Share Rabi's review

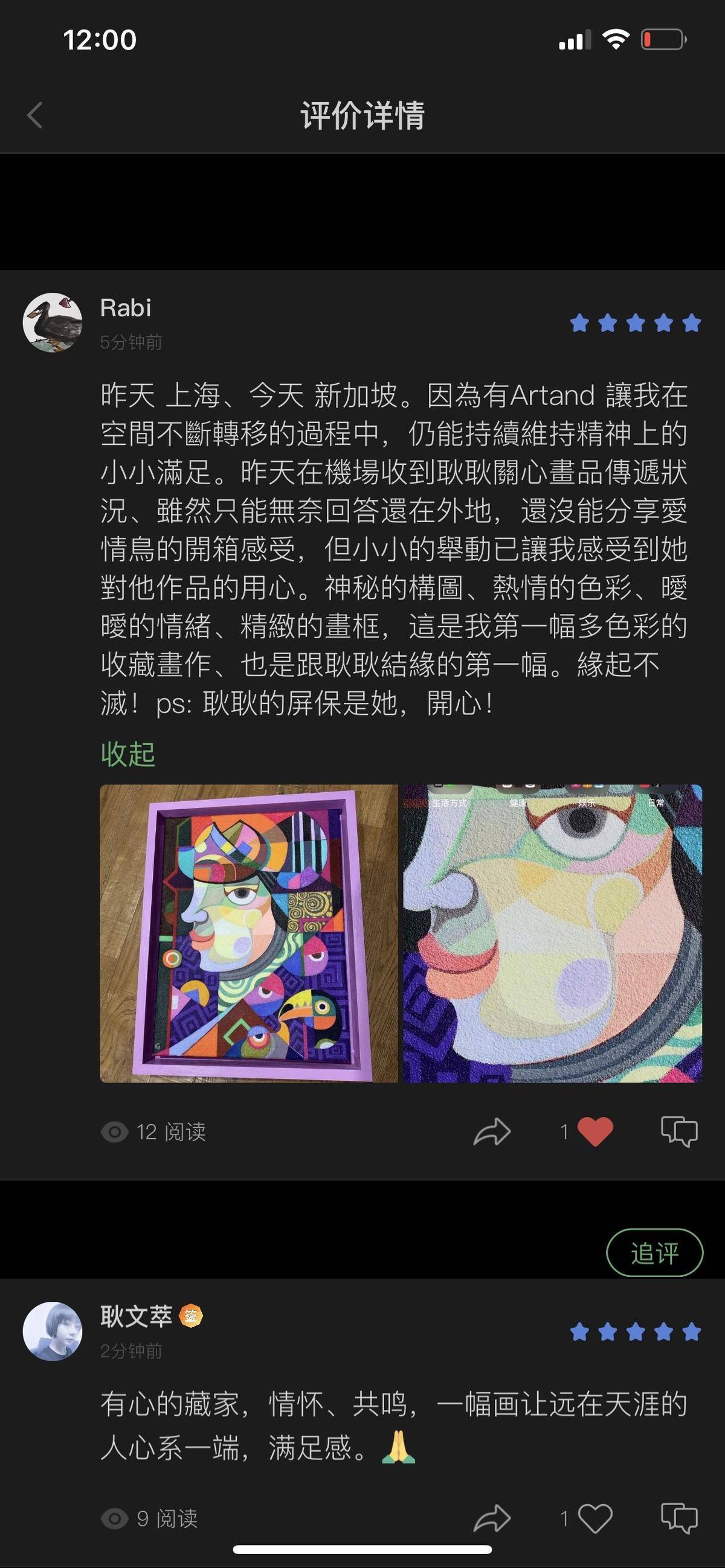[x=492, y=1132]
